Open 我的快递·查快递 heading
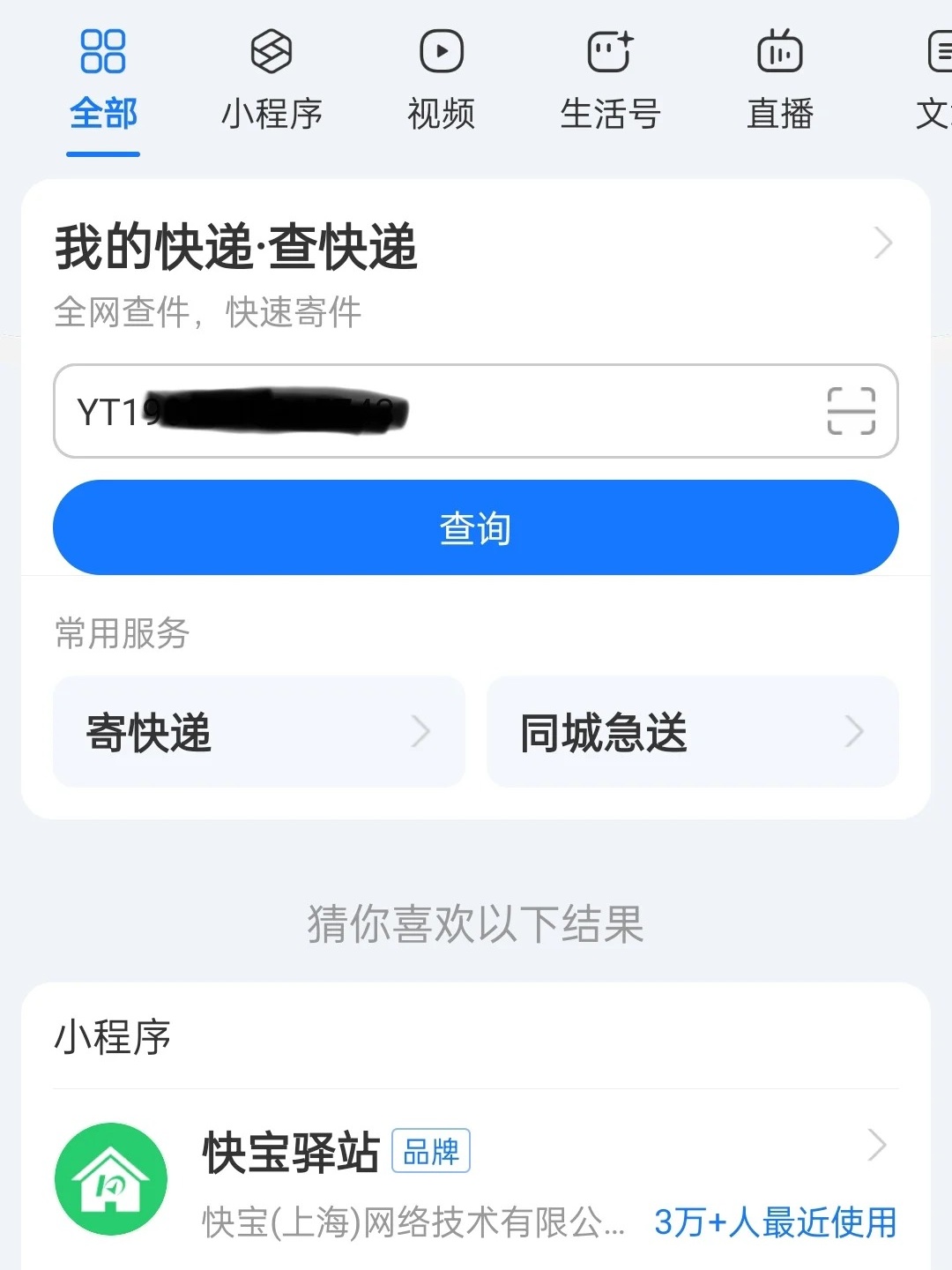 click(238, 245)
